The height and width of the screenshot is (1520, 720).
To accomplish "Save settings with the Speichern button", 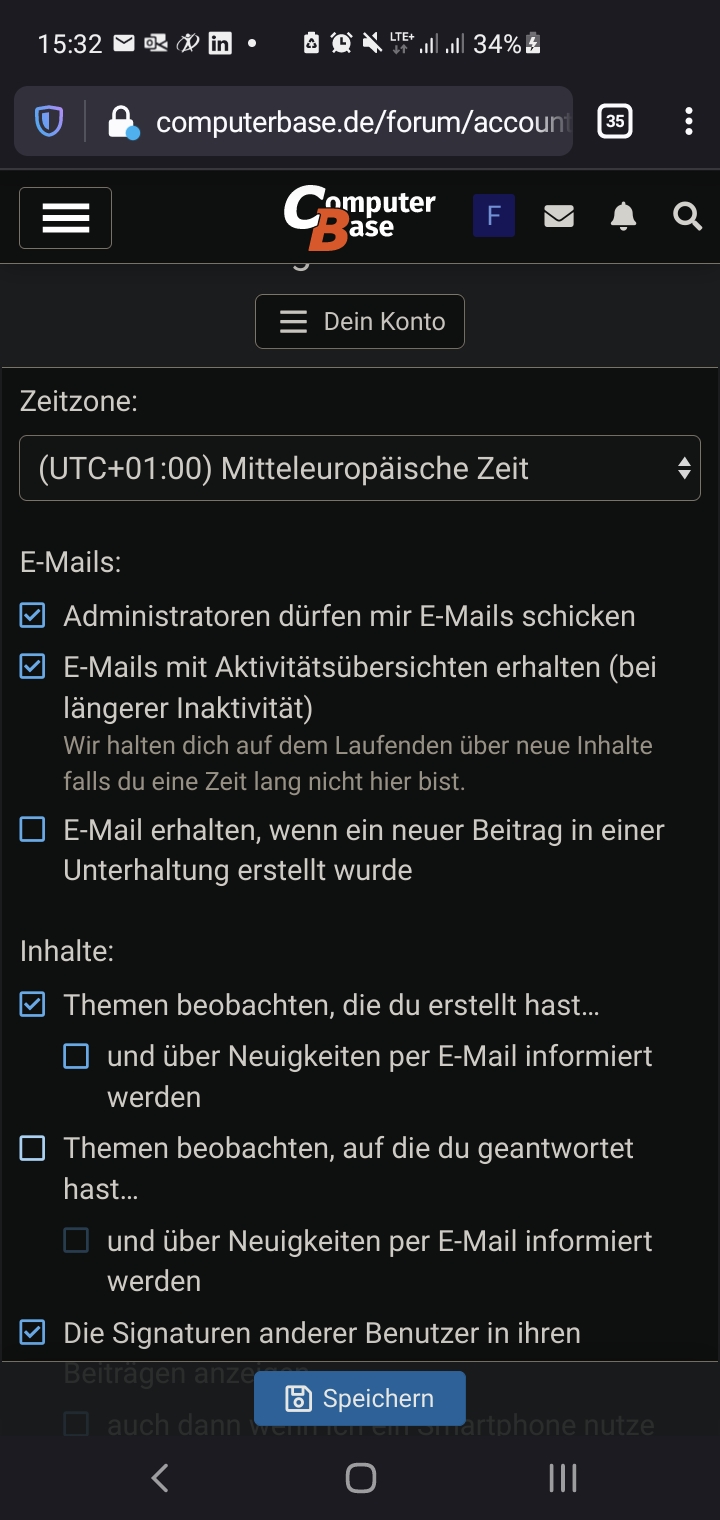I will click(x=360, y=1398).
